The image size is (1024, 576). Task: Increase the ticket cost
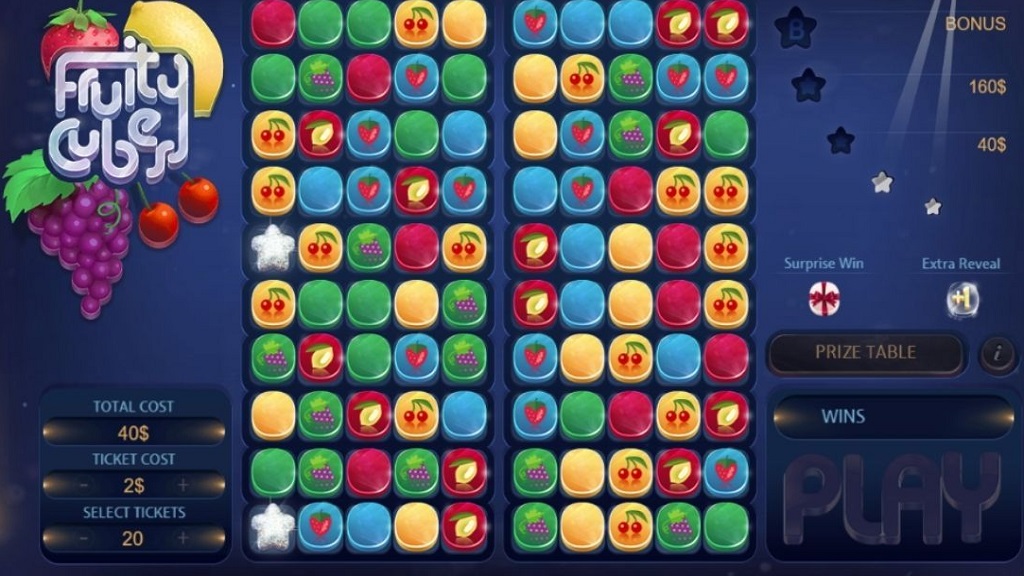182,485
